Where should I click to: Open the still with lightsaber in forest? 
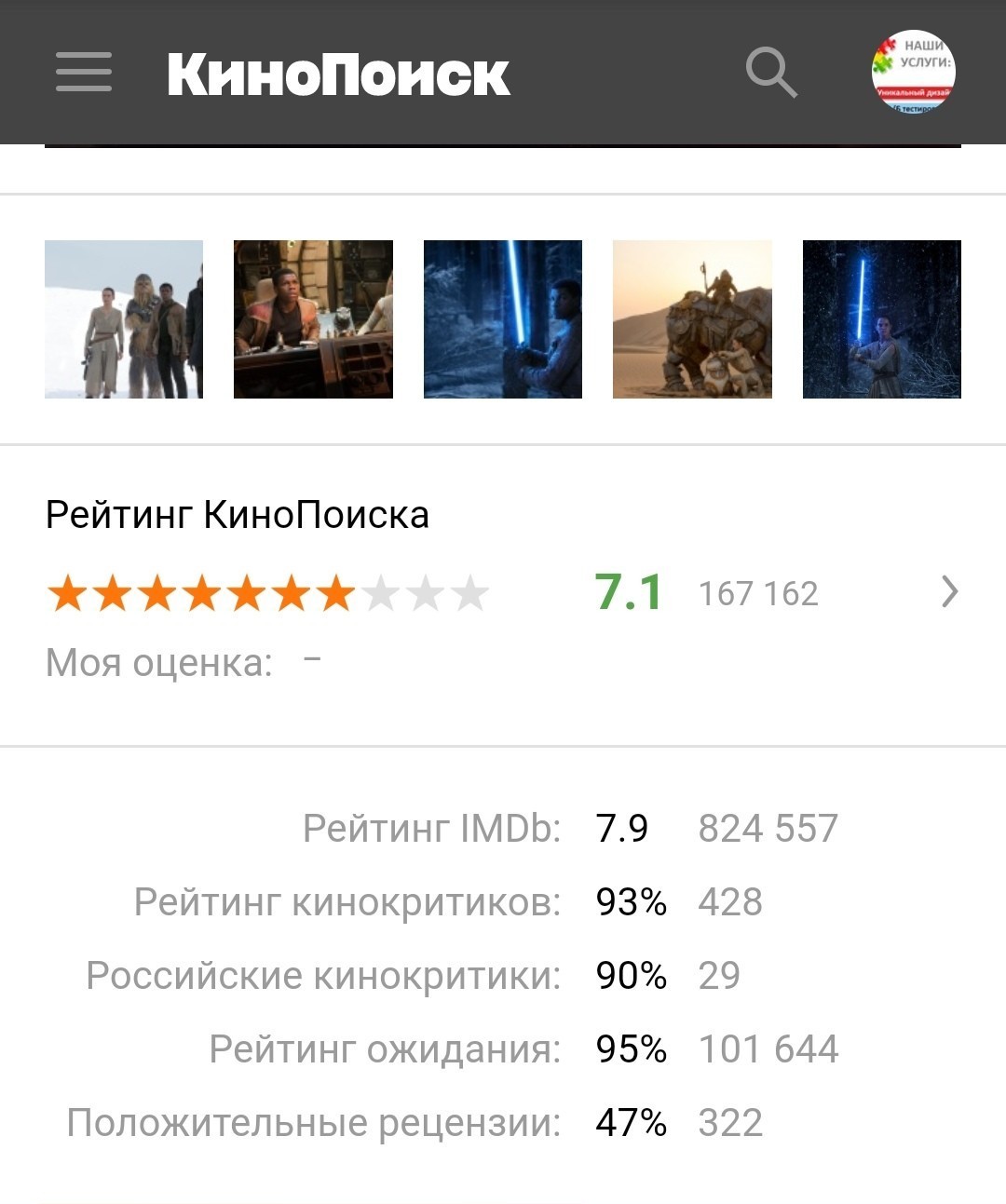503,319
